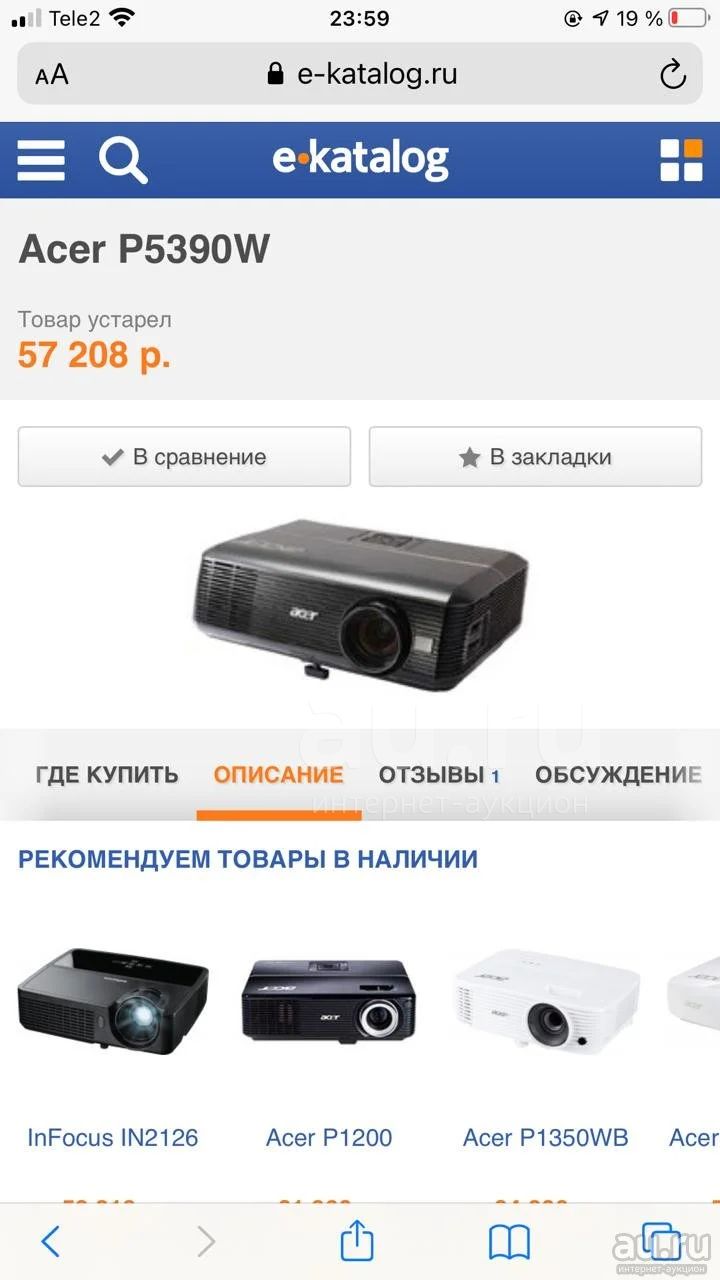Screen dimensions: 720x1280
Task: Switch to the ОБСУЖДЕНИЕ tab
Action: (x=618, y=774)
